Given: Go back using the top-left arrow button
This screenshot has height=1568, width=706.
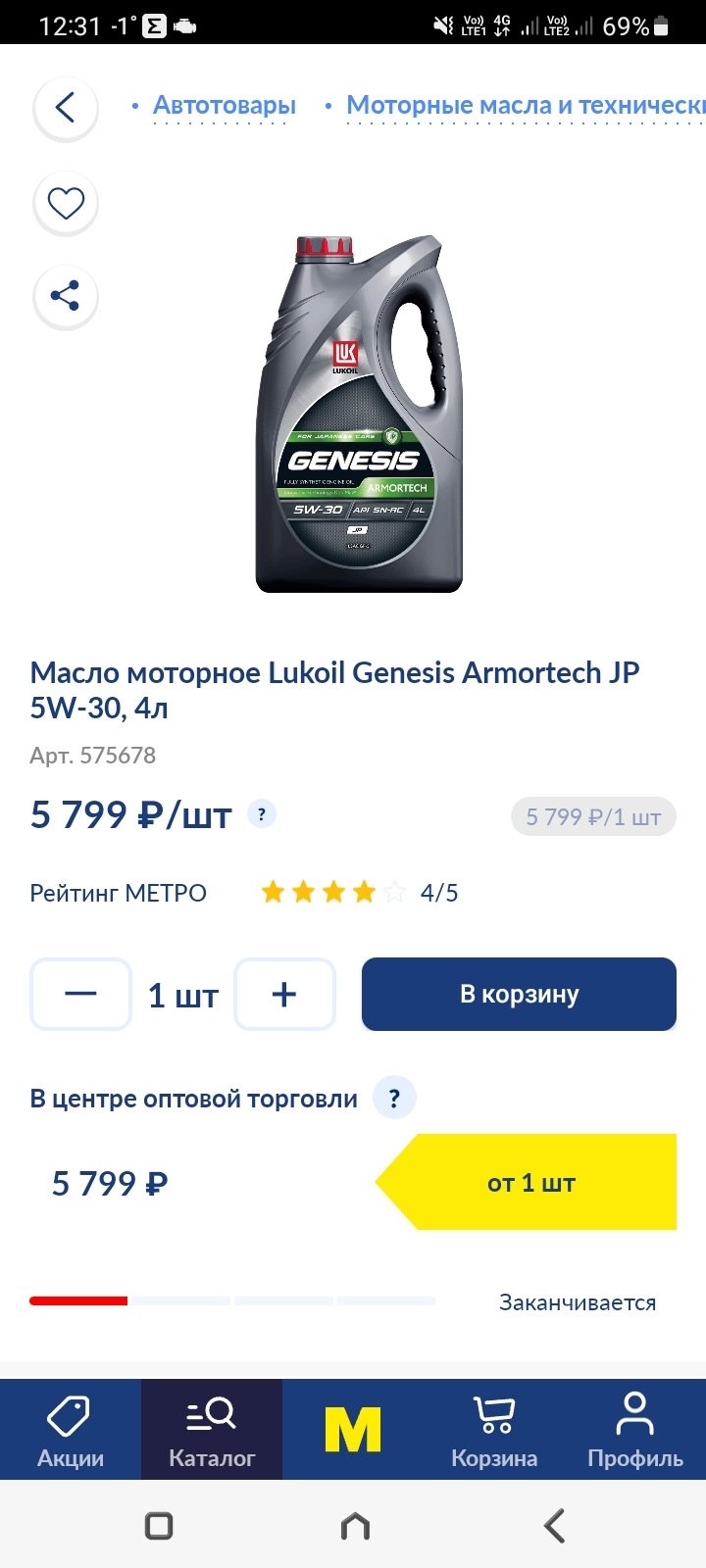Looking at the screenshot, I should [66, 107].
